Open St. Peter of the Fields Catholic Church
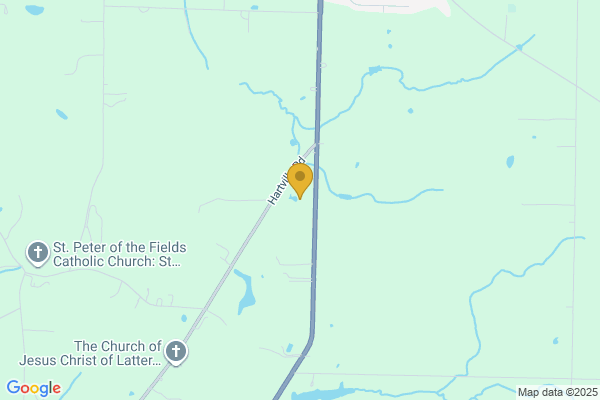The height and width of the screenshot is (400, 600). point(38,253)
